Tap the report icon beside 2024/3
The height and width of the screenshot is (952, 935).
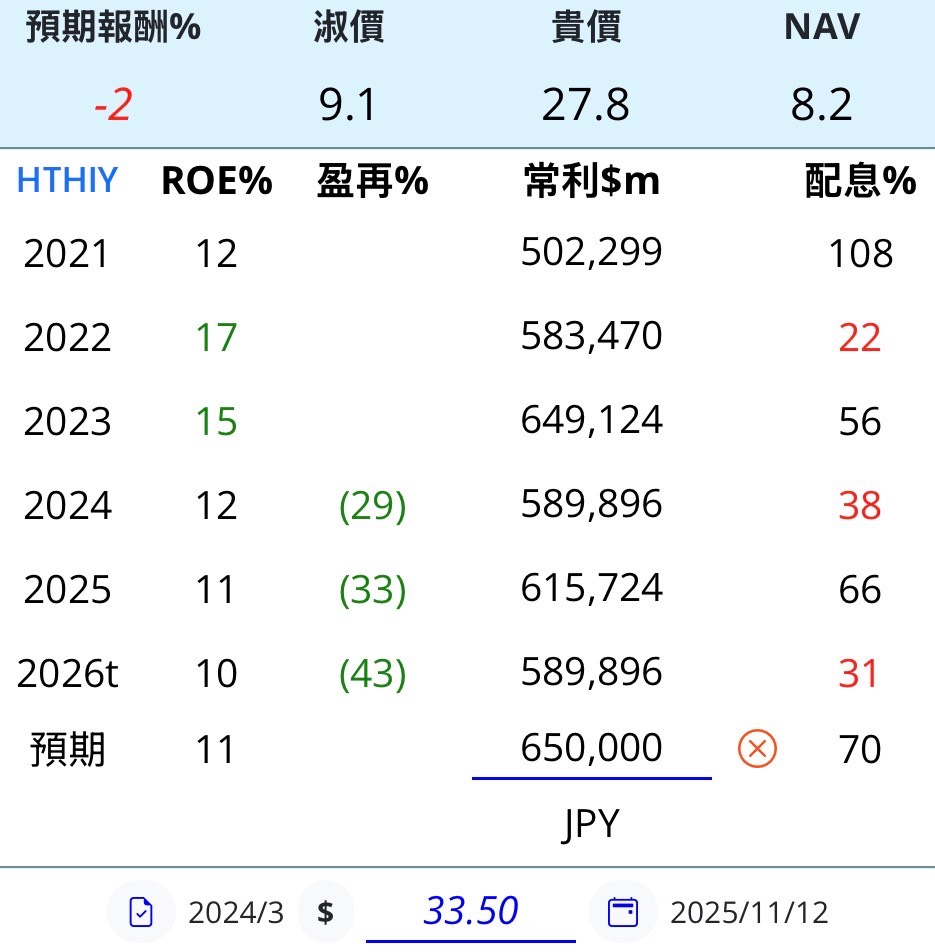(x=142, y=912)
